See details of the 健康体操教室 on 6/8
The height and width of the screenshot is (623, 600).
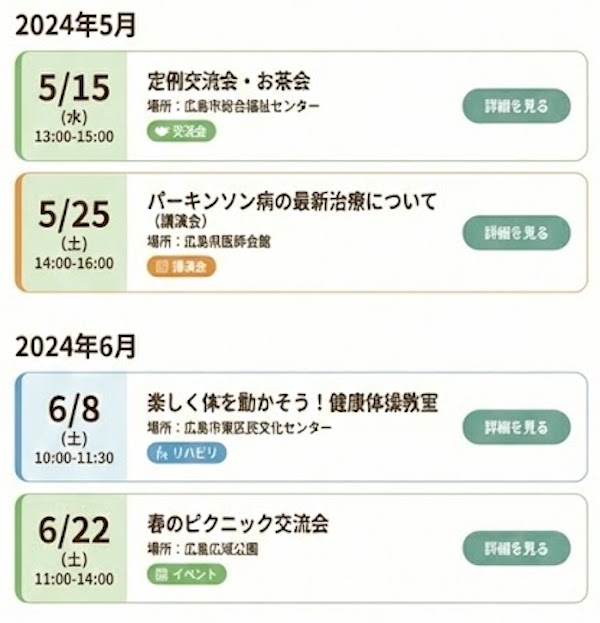tap(516, 427)
